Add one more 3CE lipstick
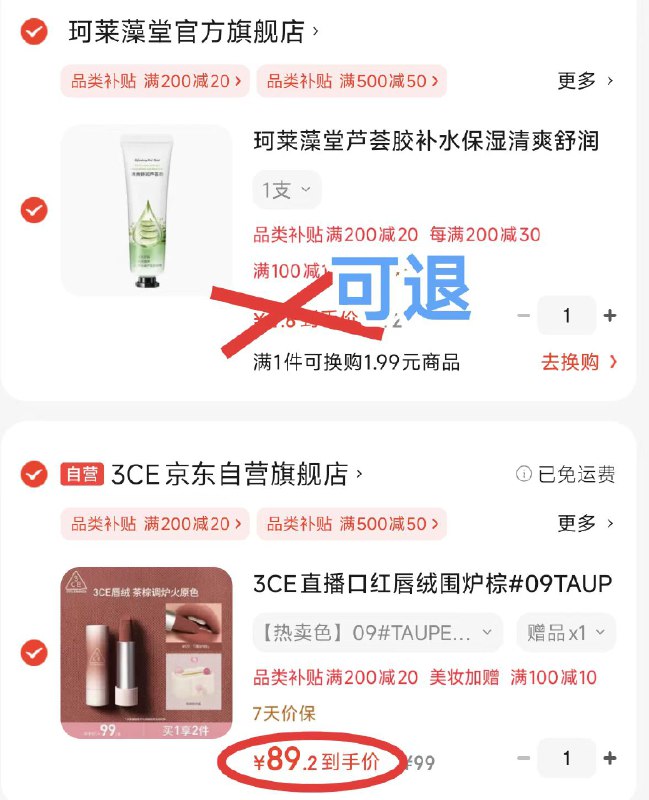This screenshot has height=800, width=649. pyautogui.click(x=610, y=759)
